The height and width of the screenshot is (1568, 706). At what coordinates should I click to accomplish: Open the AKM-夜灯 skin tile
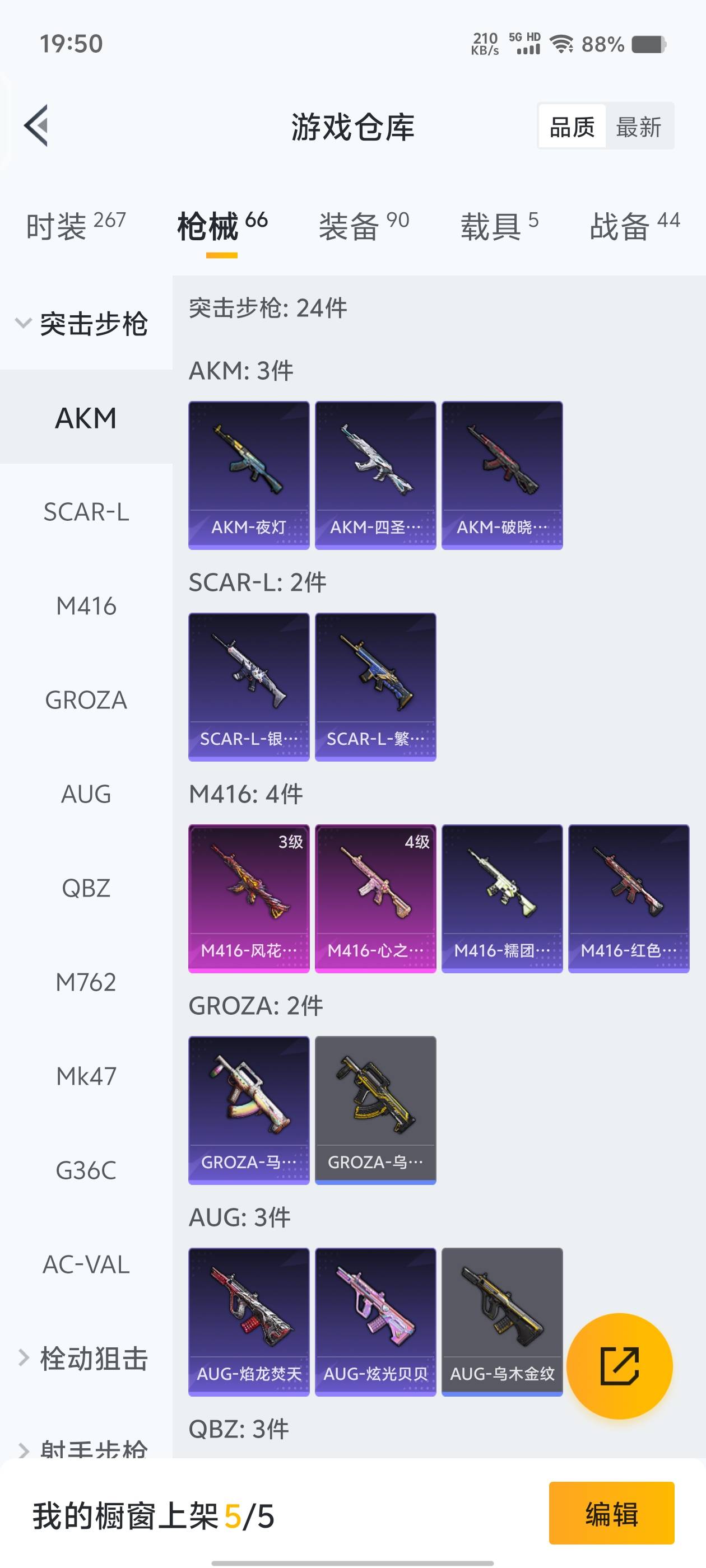pyautogui.click(x=249, y=475)
